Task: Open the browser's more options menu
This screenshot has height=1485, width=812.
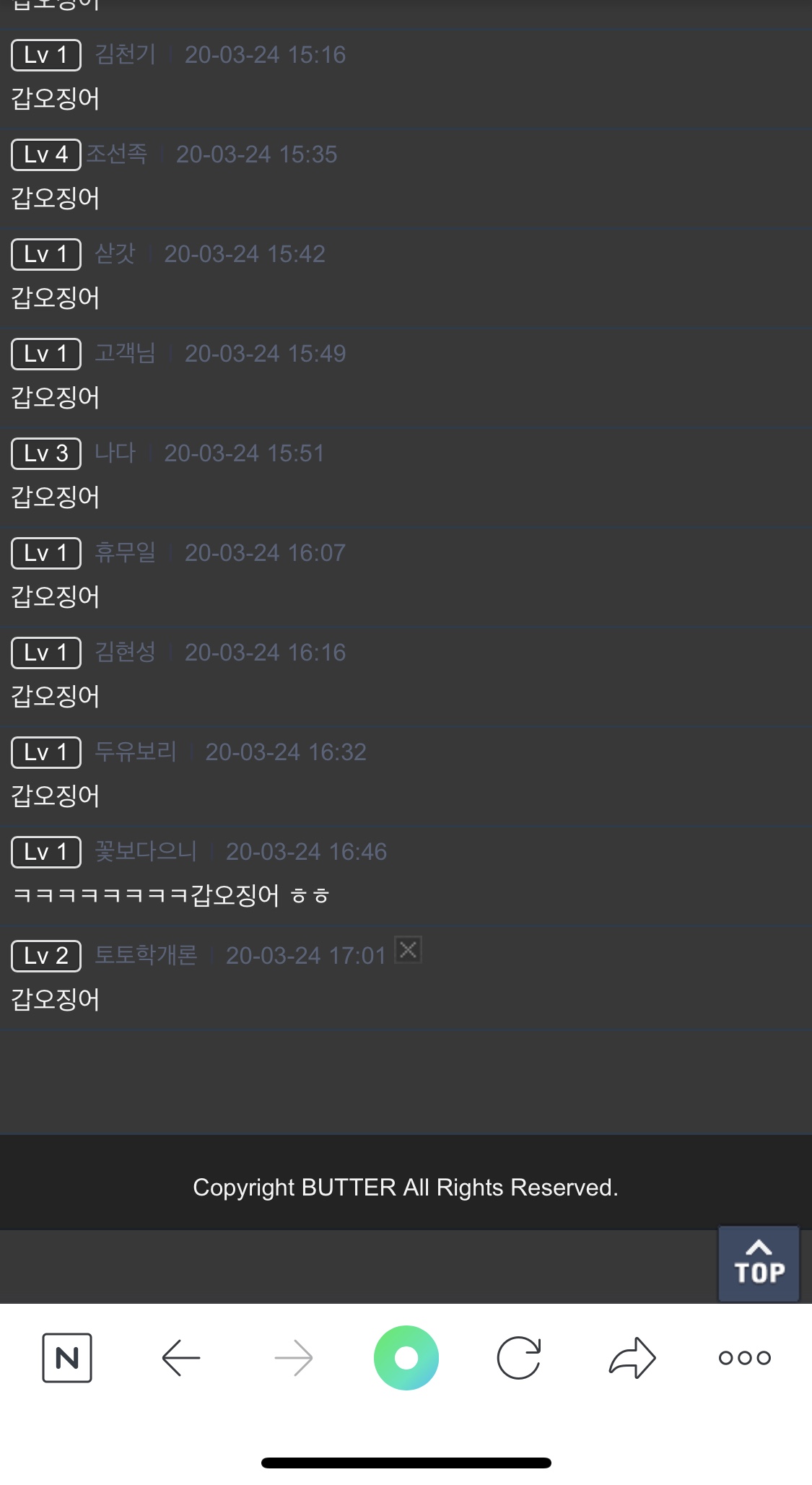Action: (745, 1358)
